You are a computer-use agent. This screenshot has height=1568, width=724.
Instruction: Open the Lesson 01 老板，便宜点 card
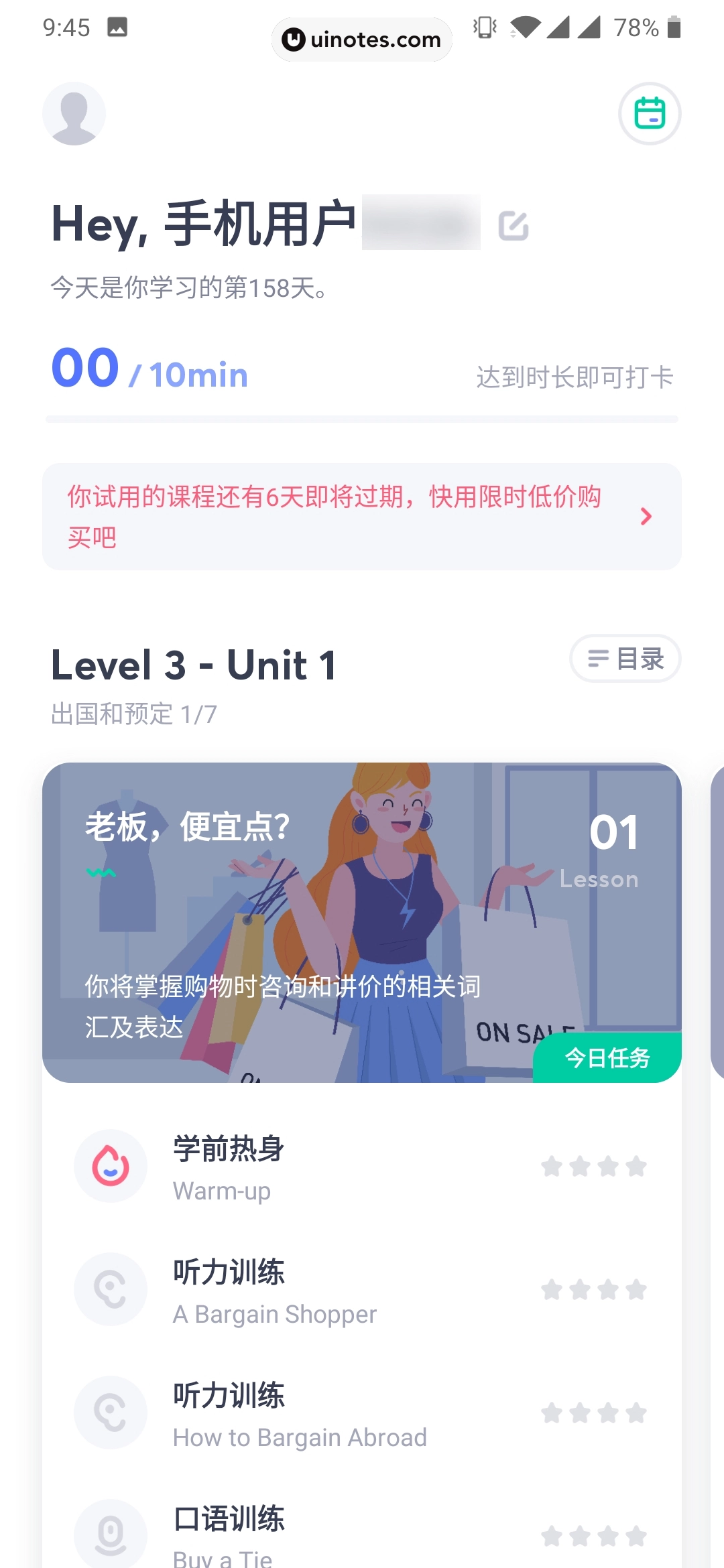(362, 922)
